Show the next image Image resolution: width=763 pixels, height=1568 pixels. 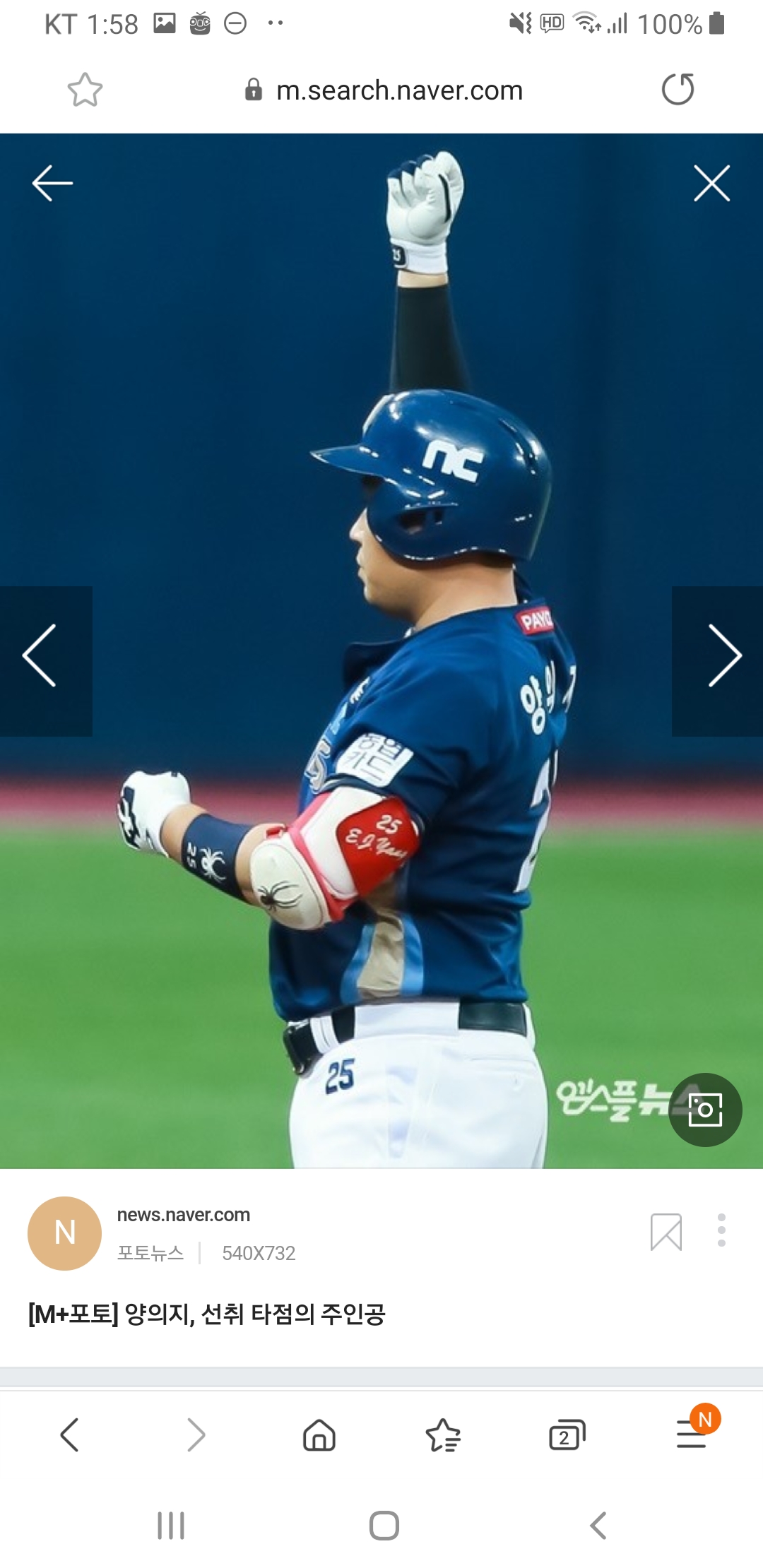pos(723,656)
